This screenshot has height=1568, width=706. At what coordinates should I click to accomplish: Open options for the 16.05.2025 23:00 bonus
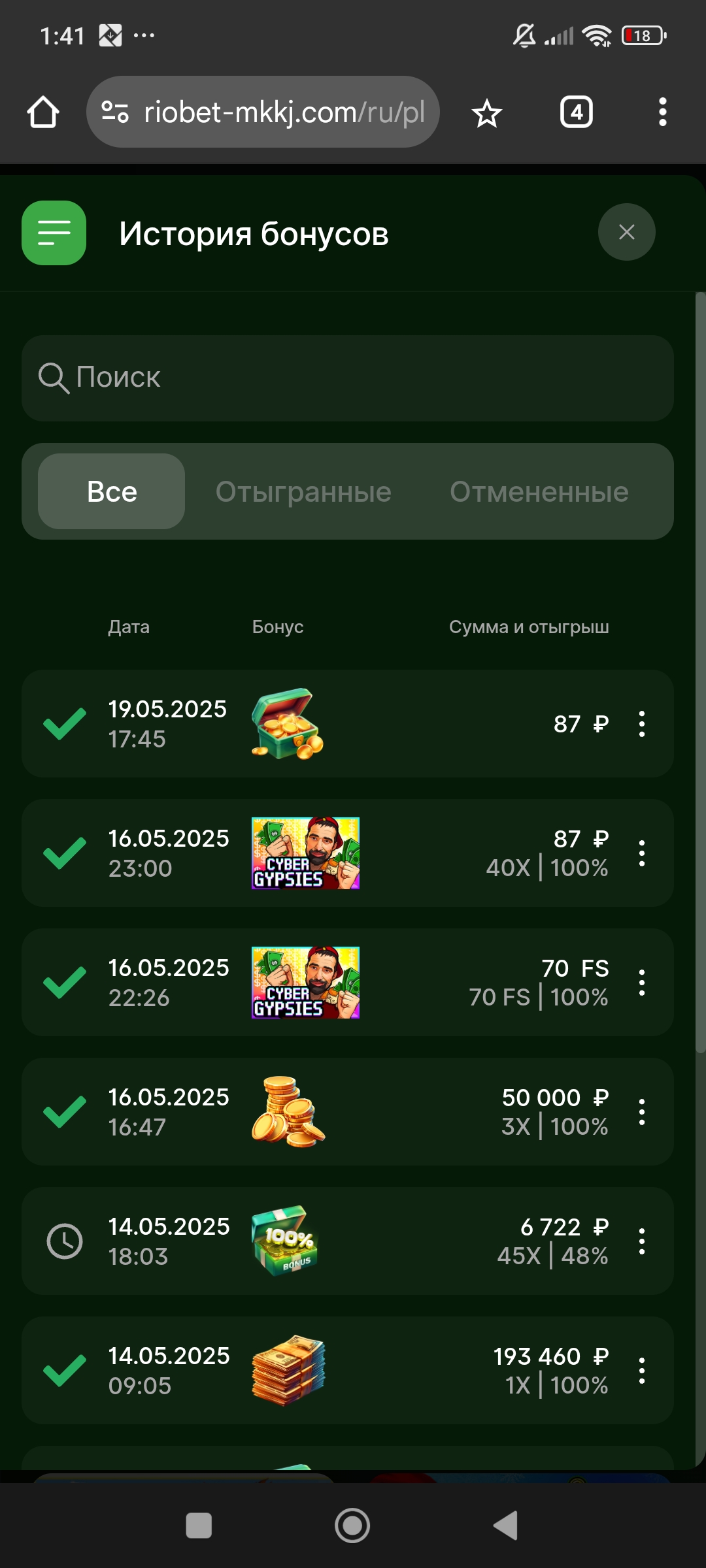click(641, 853)
